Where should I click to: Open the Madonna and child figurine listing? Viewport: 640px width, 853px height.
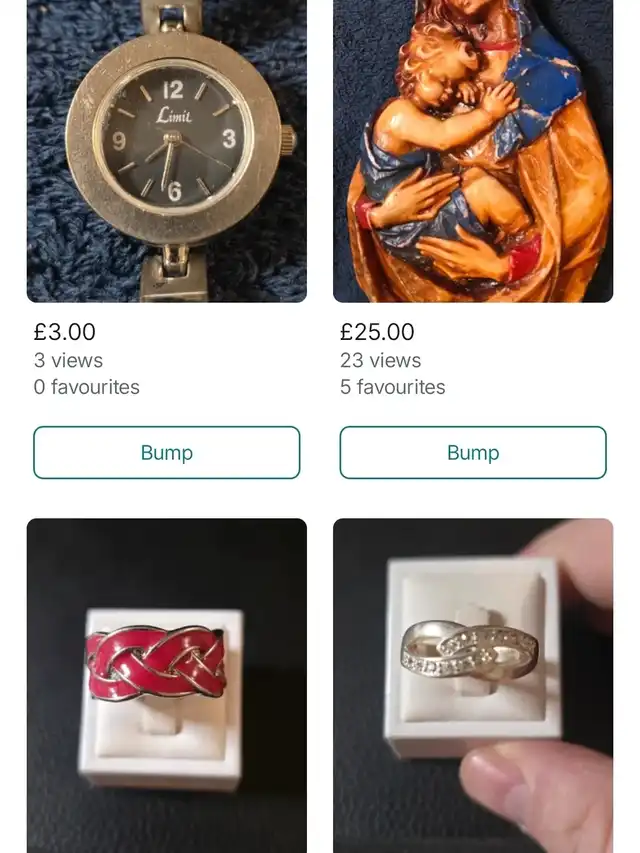pos(472,150)
